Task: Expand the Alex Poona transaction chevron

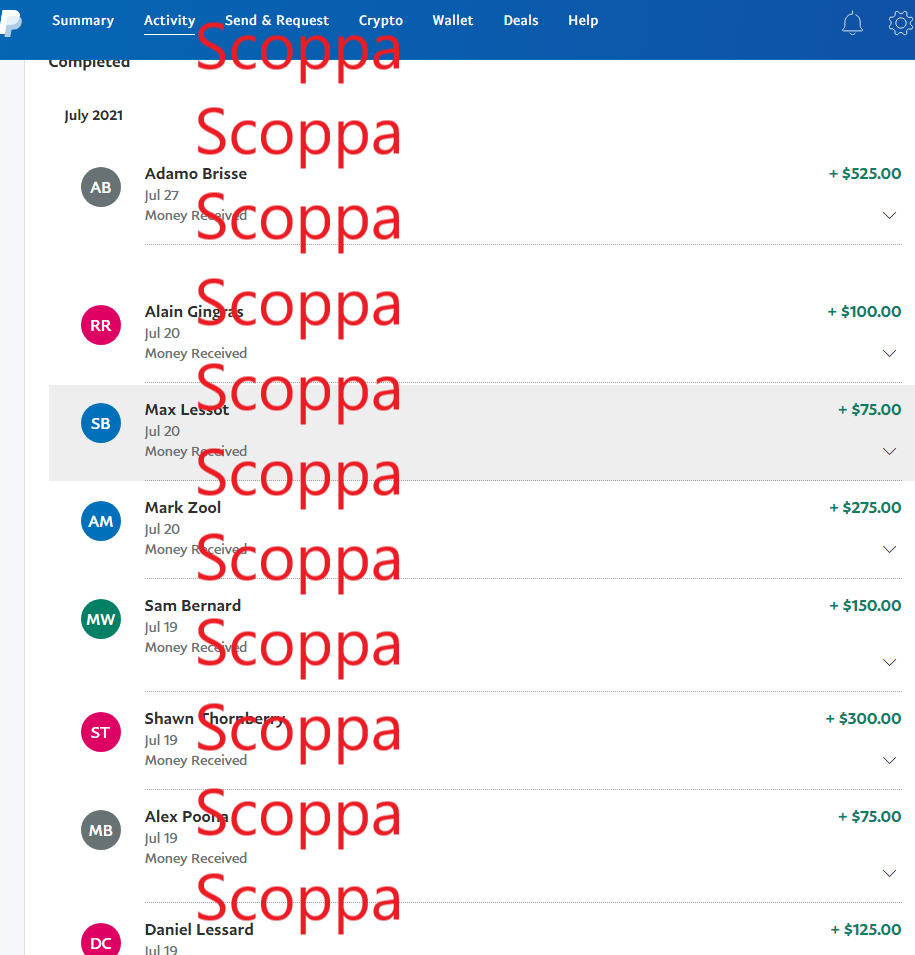Action: (889, 873)
